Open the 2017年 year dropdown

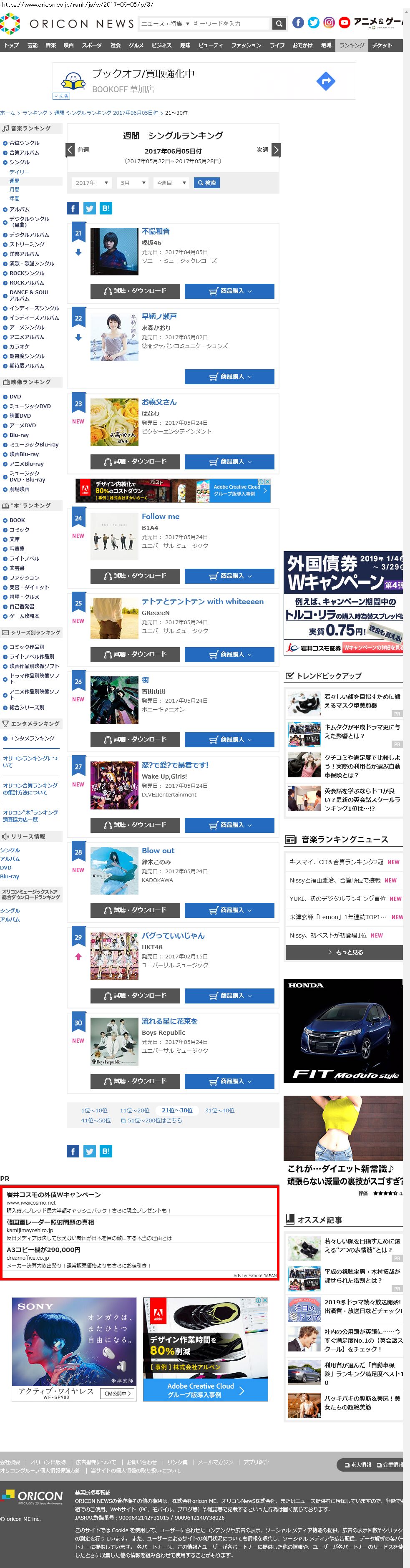pos(91,183)
